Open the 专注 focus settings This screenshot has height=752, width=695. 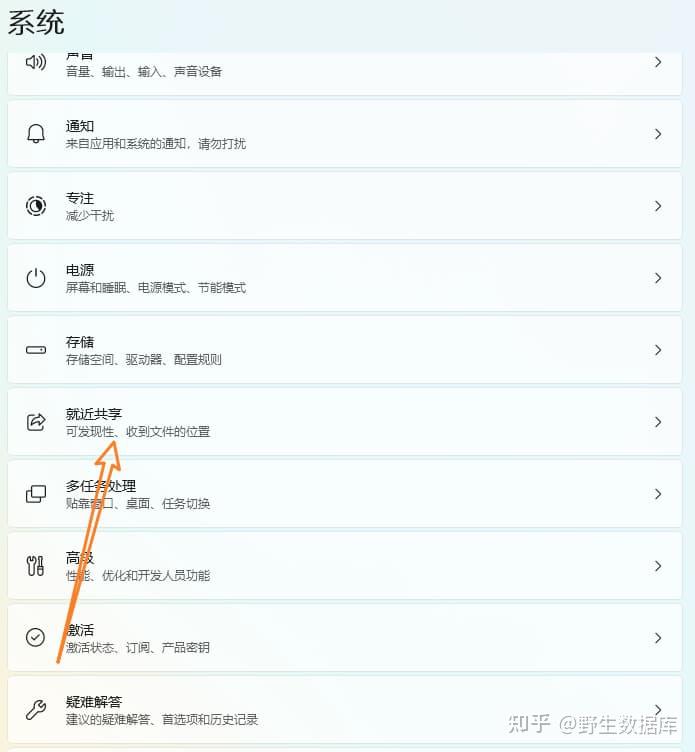344,206
